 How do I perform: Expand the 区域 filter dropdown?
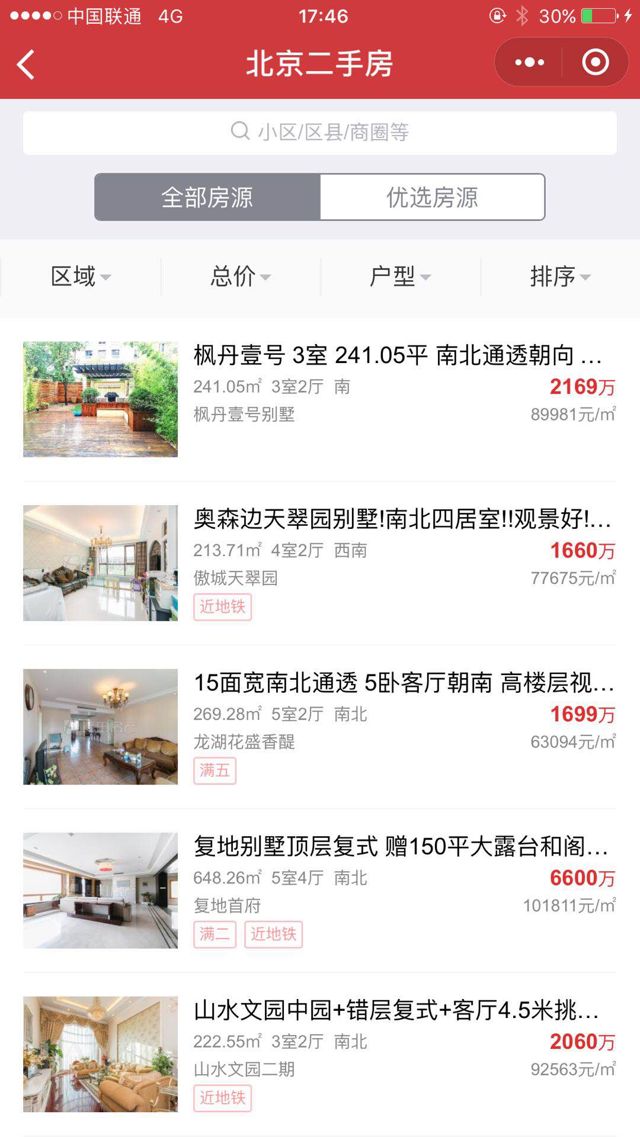point(80,277)
